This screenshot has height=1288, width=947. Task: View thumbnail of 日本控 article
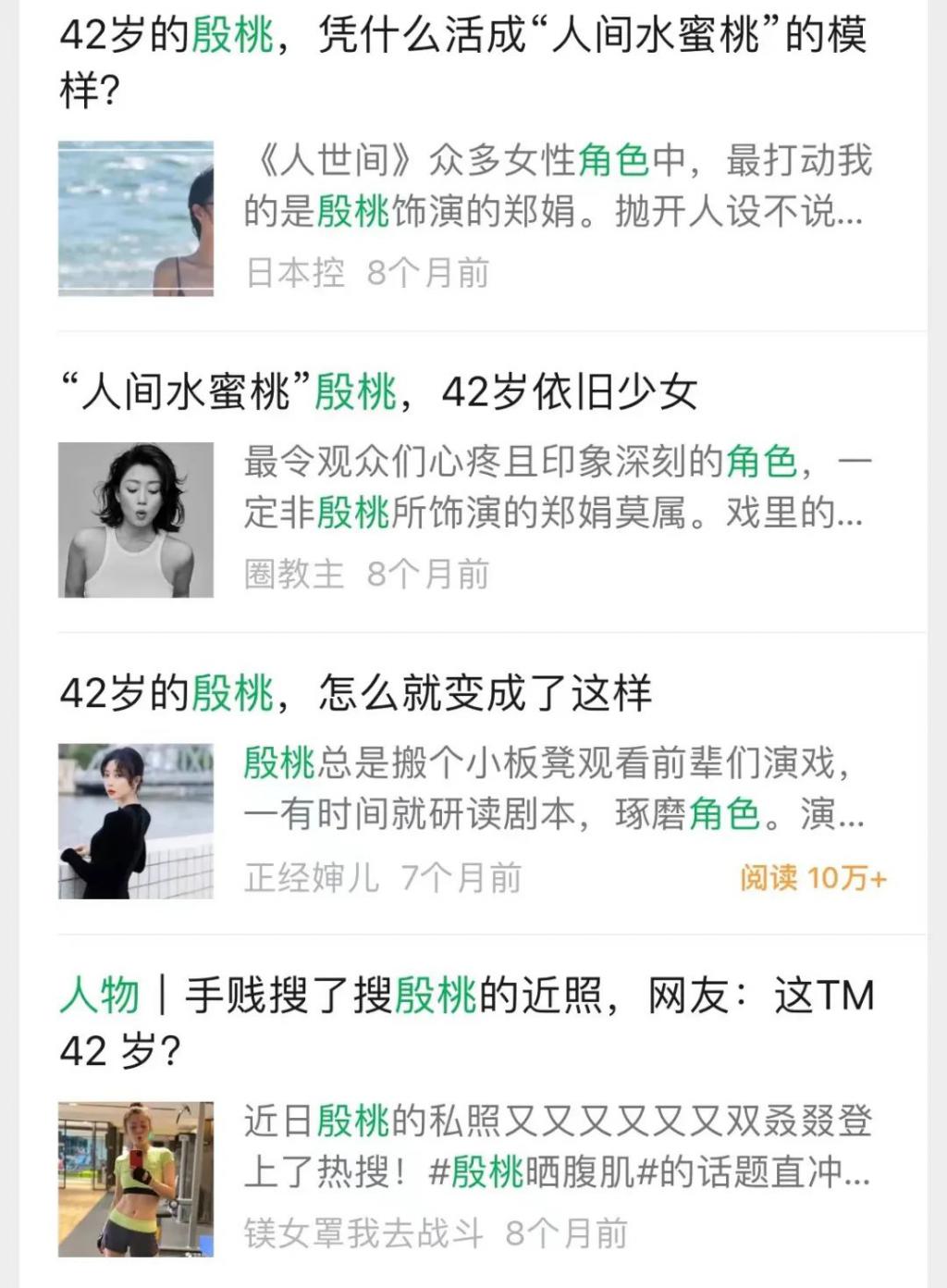pyautogui.click(x=136, y=218)
